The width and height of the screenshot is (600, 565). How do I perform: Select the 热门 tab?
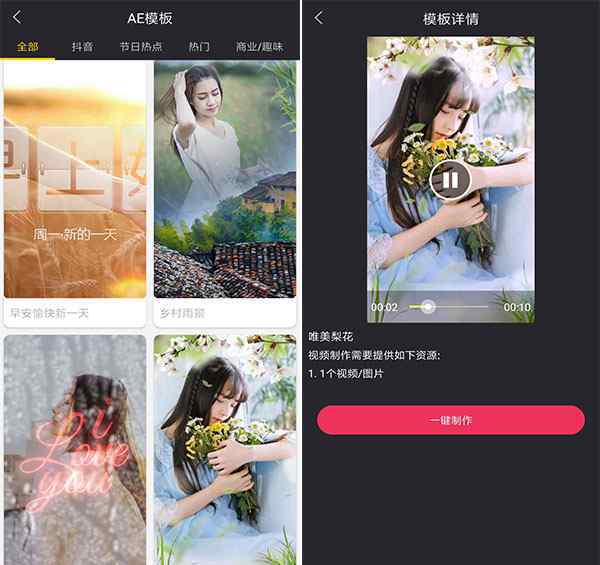(x=199, y=47)
